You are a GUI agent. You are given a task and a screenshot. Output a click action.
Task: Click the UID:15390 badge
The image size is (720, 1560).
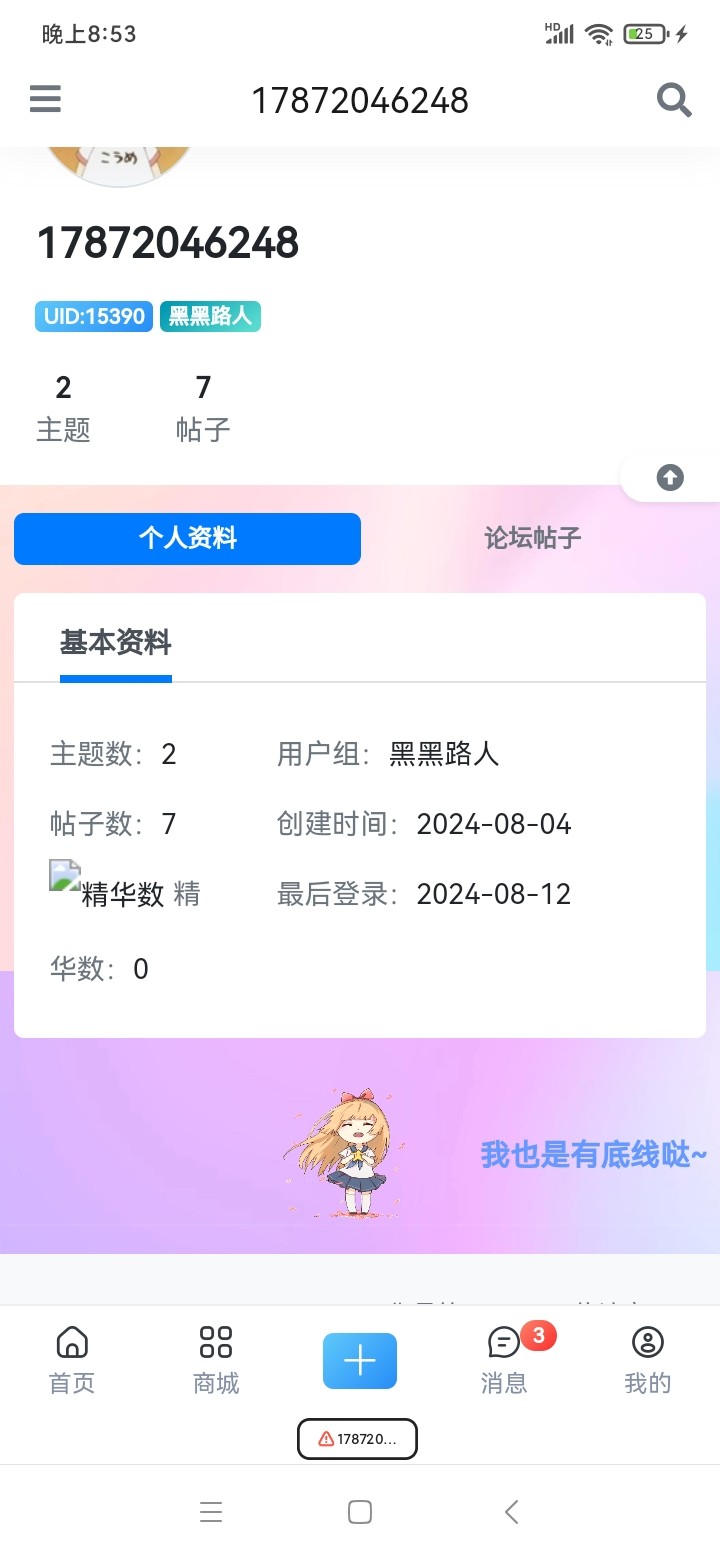coord(93,316)
